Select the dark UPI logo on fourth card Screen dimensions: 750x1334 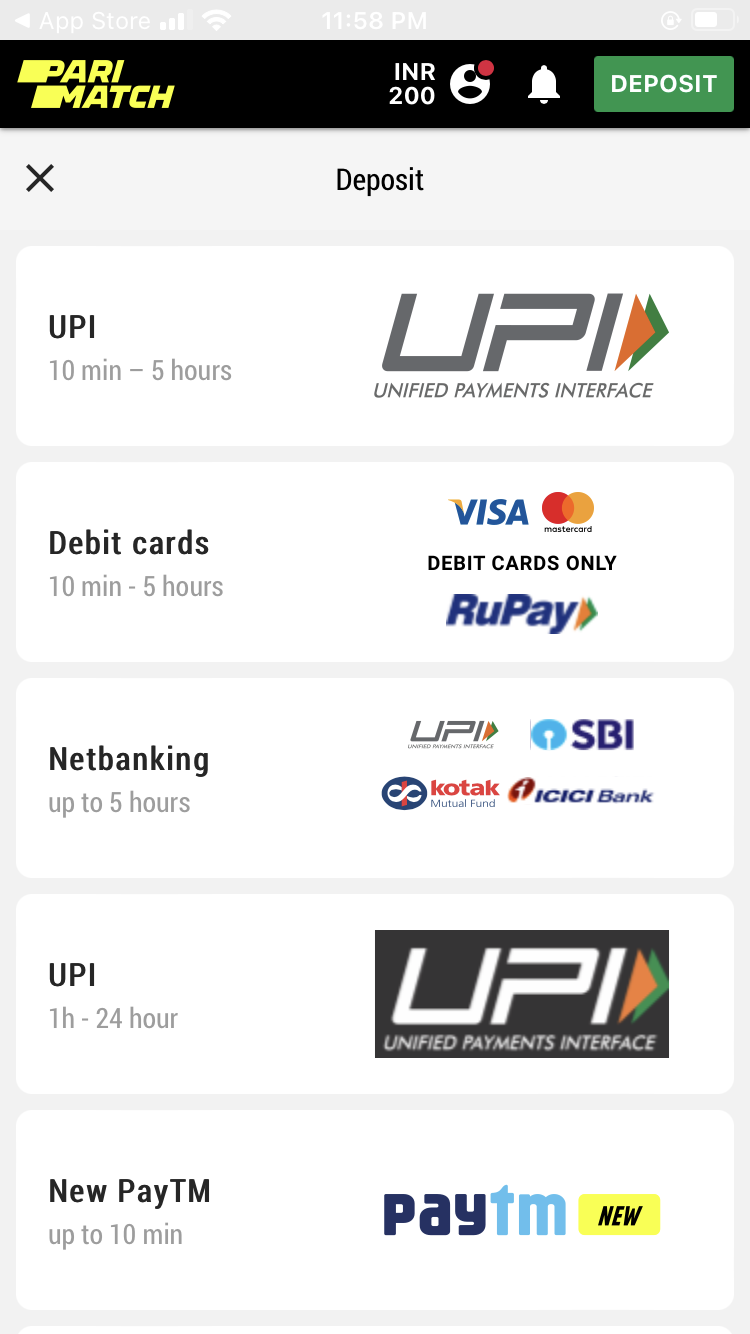[x=521, y=993]
